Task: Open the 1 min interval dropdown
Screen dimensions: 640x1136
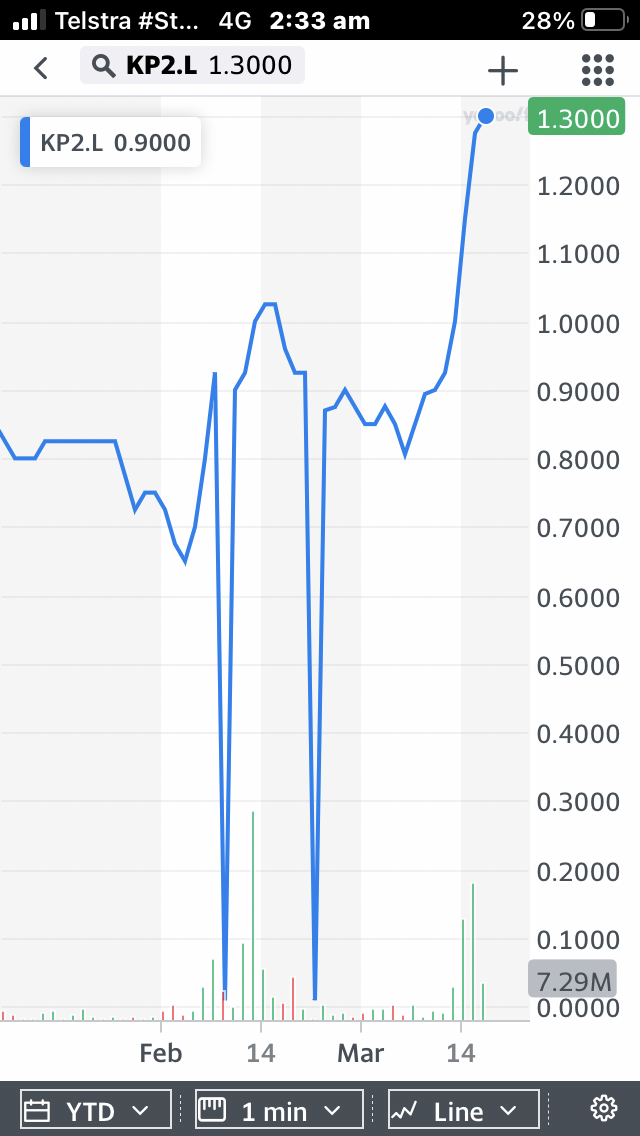Action: (x=278, y=1109)
